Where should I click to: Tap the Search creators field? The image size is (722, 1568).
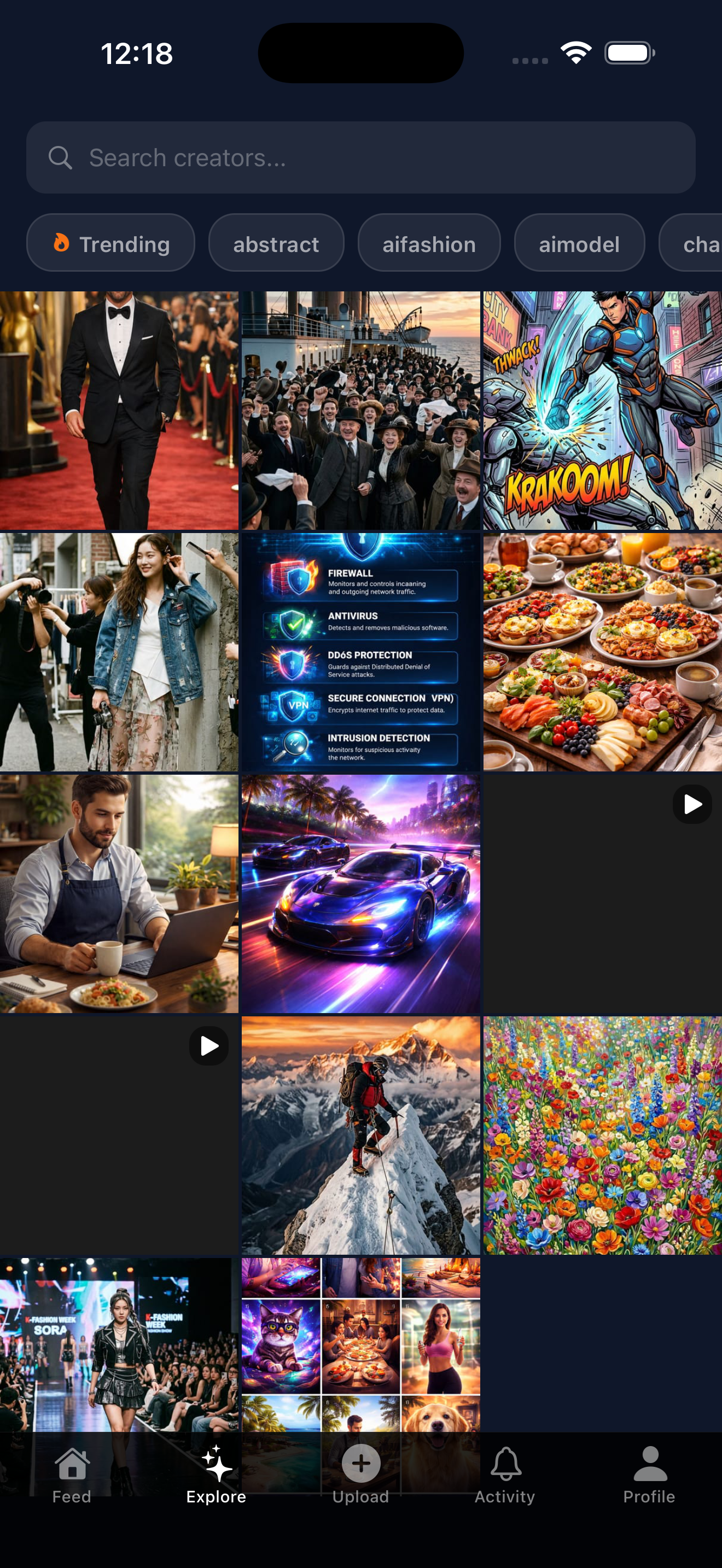[360, 157]
